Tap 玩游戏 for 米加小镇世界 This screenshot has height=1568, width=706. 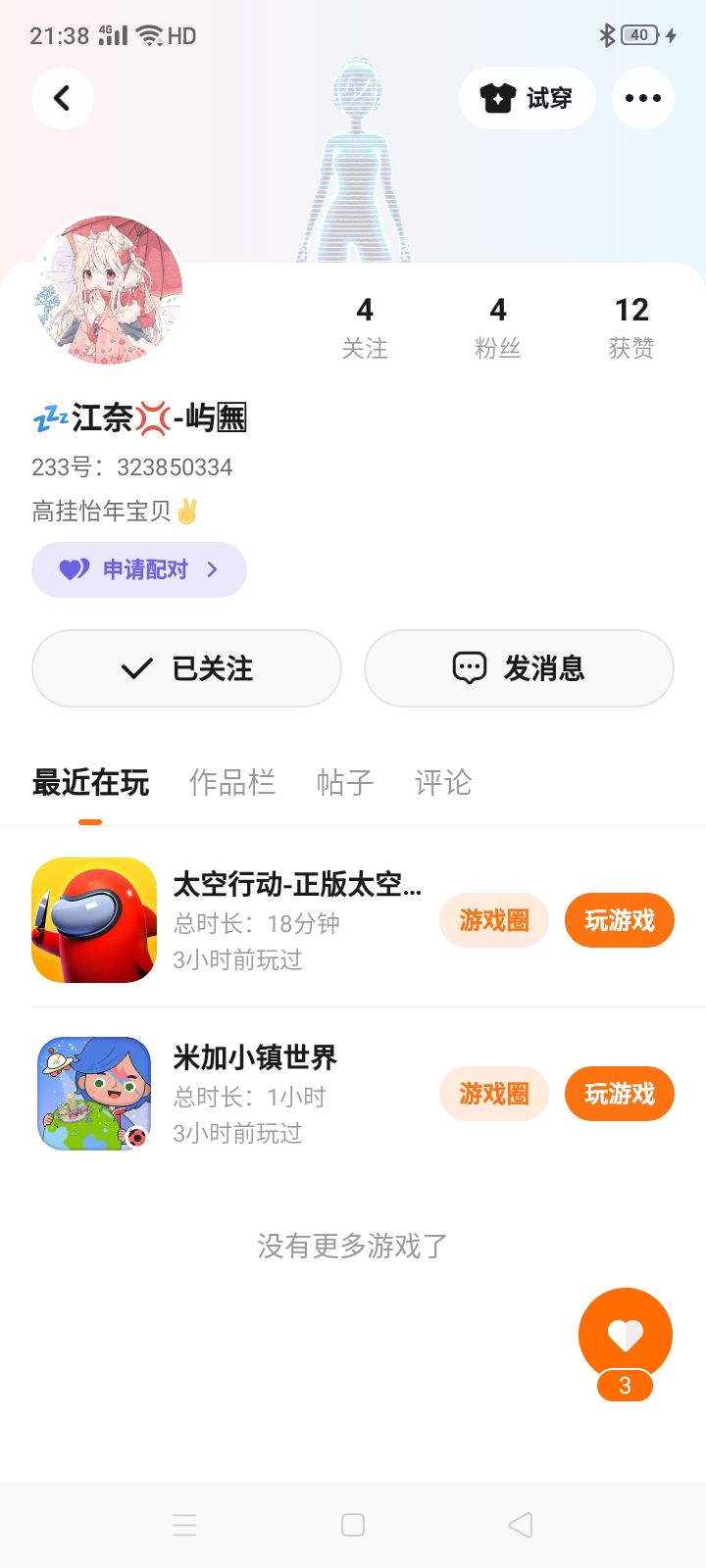point(619,1094)
